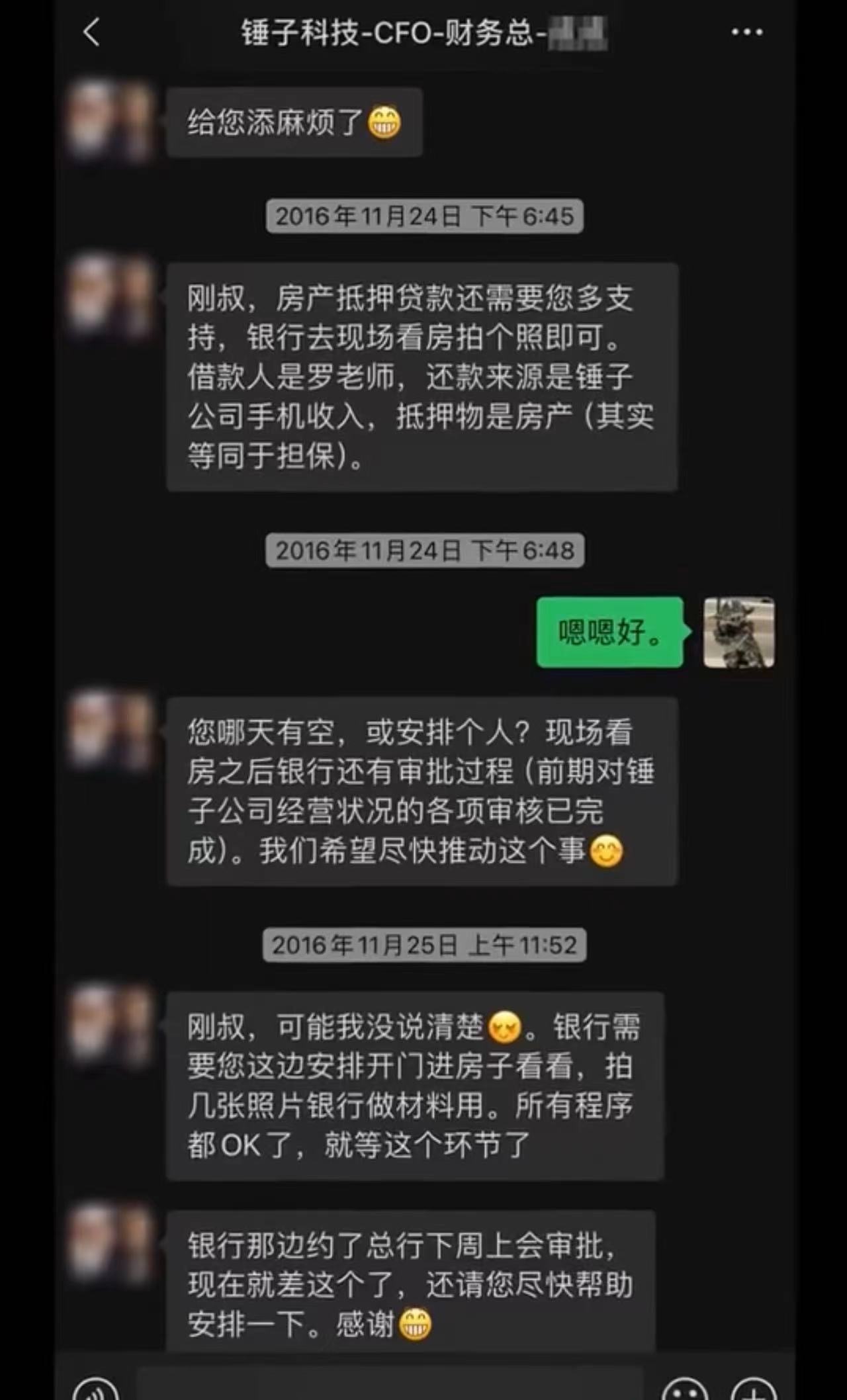Open the emoji picker

tap(684, 1388)
